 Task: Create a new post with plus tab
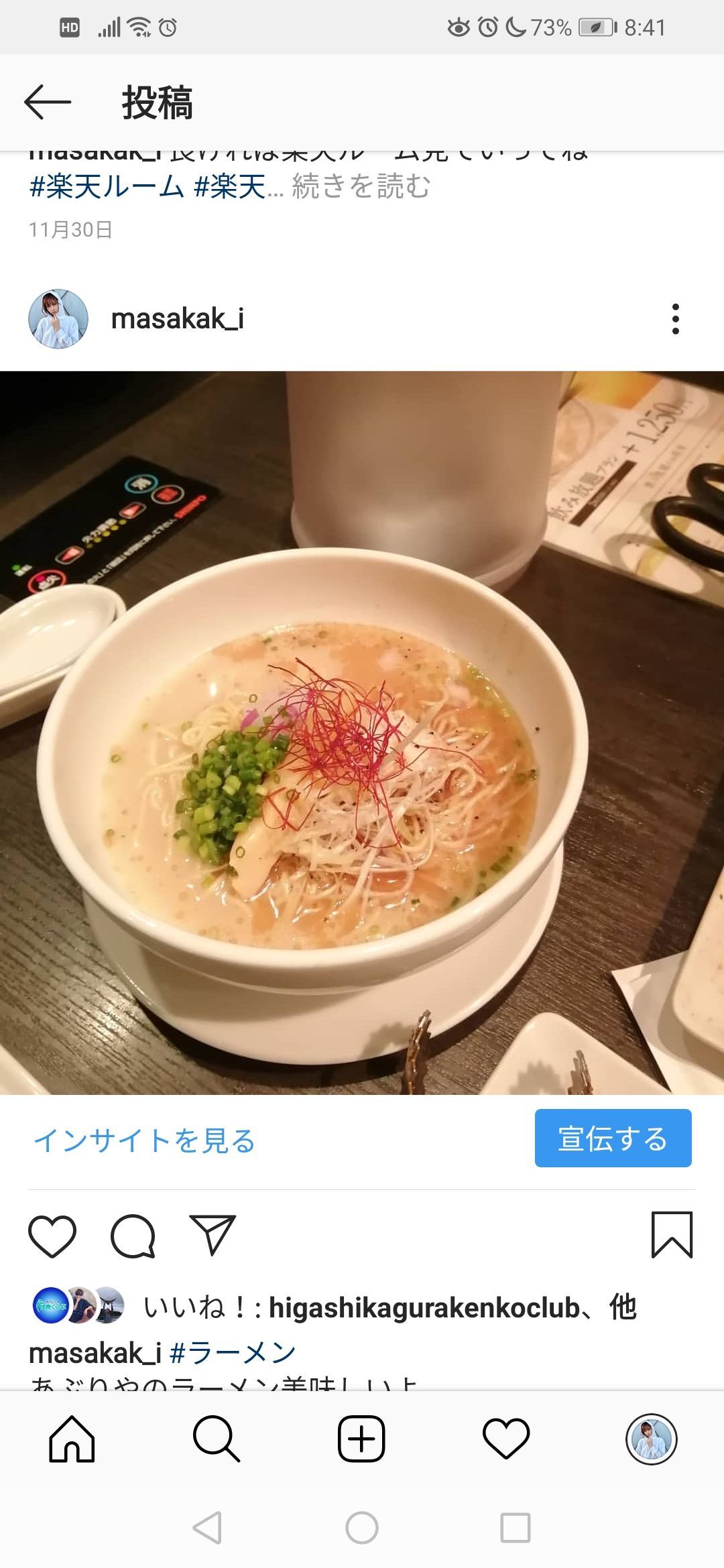click(361, 1439)
